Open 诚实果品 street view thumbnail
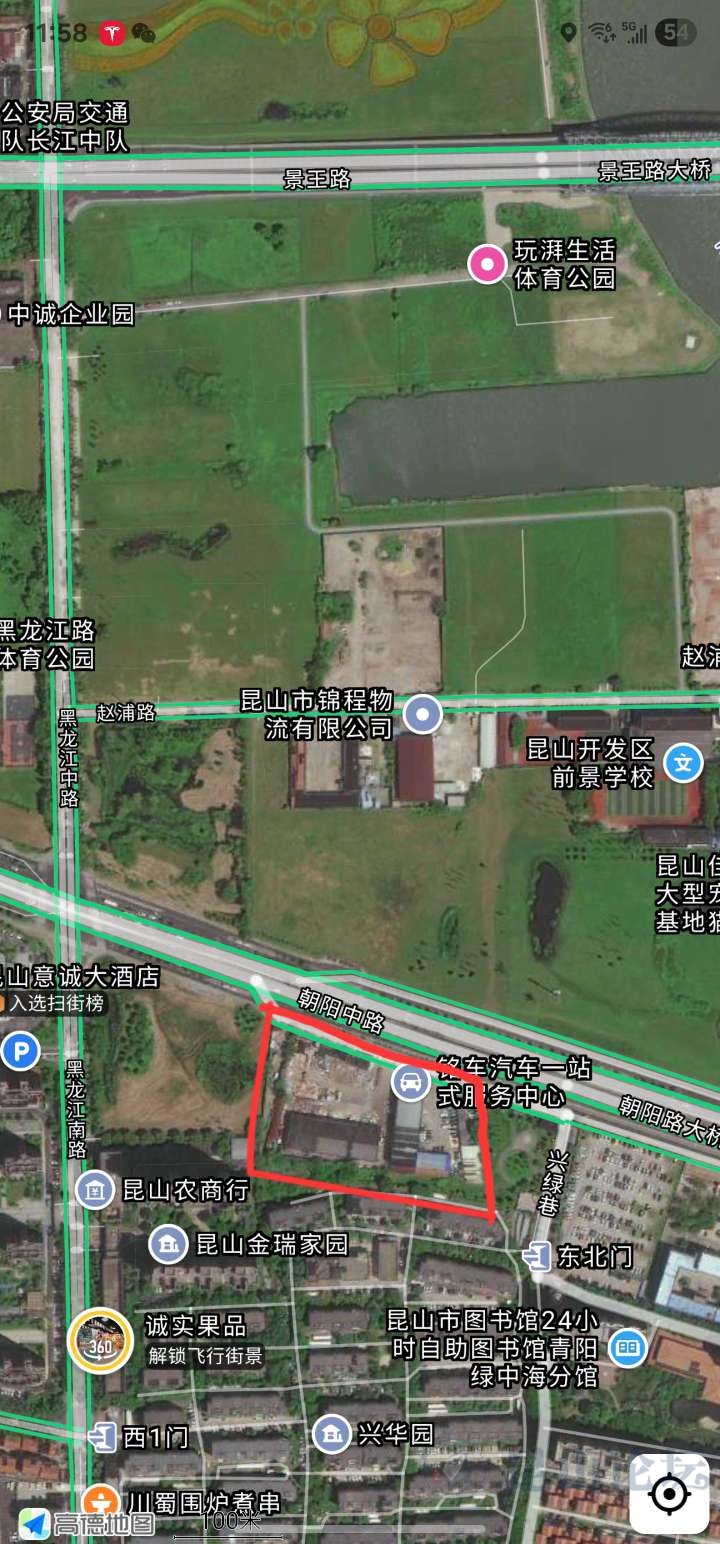The width and height of the screenshot is (720, 1544). (x=100, y=1340)
